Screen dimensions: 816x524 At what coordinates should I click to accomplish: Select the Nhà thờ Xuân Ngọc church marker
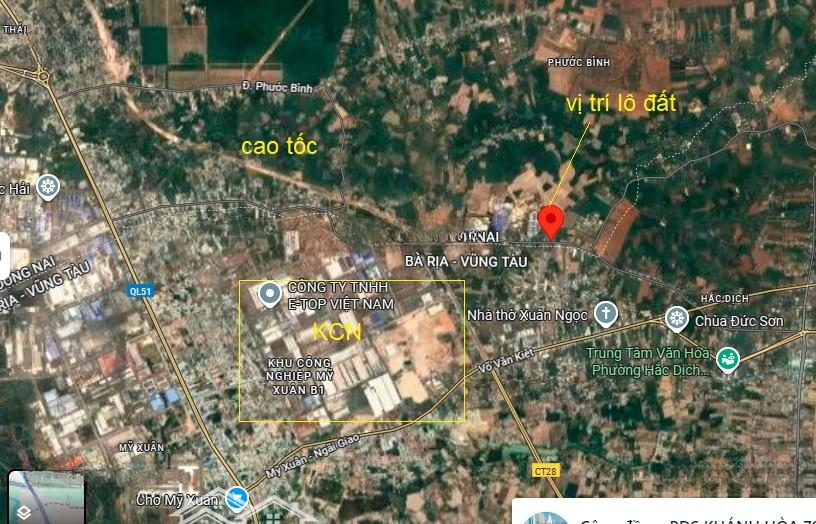pos(605,315)
